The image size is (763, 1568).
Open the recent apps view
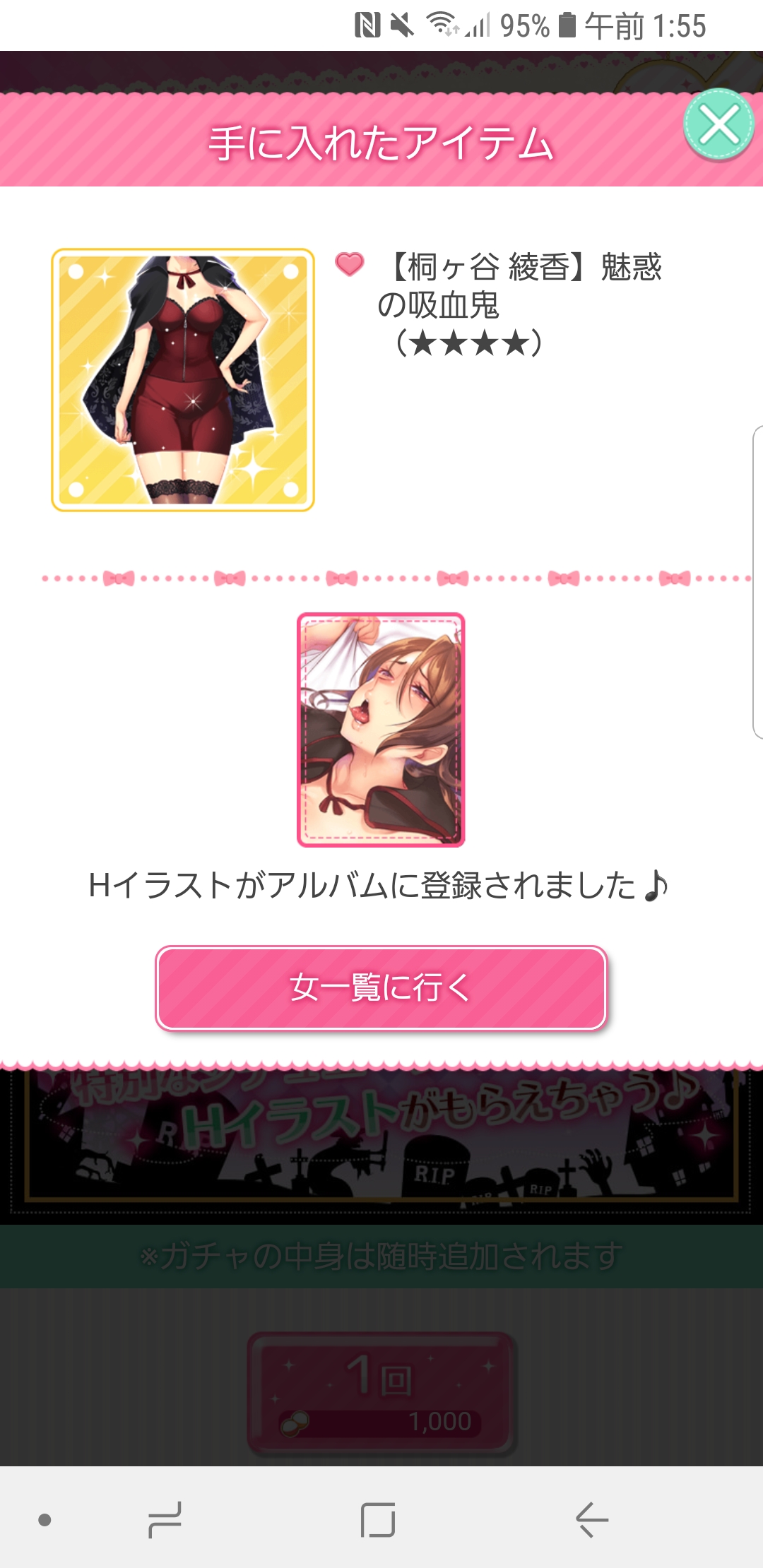(165, 1519)
